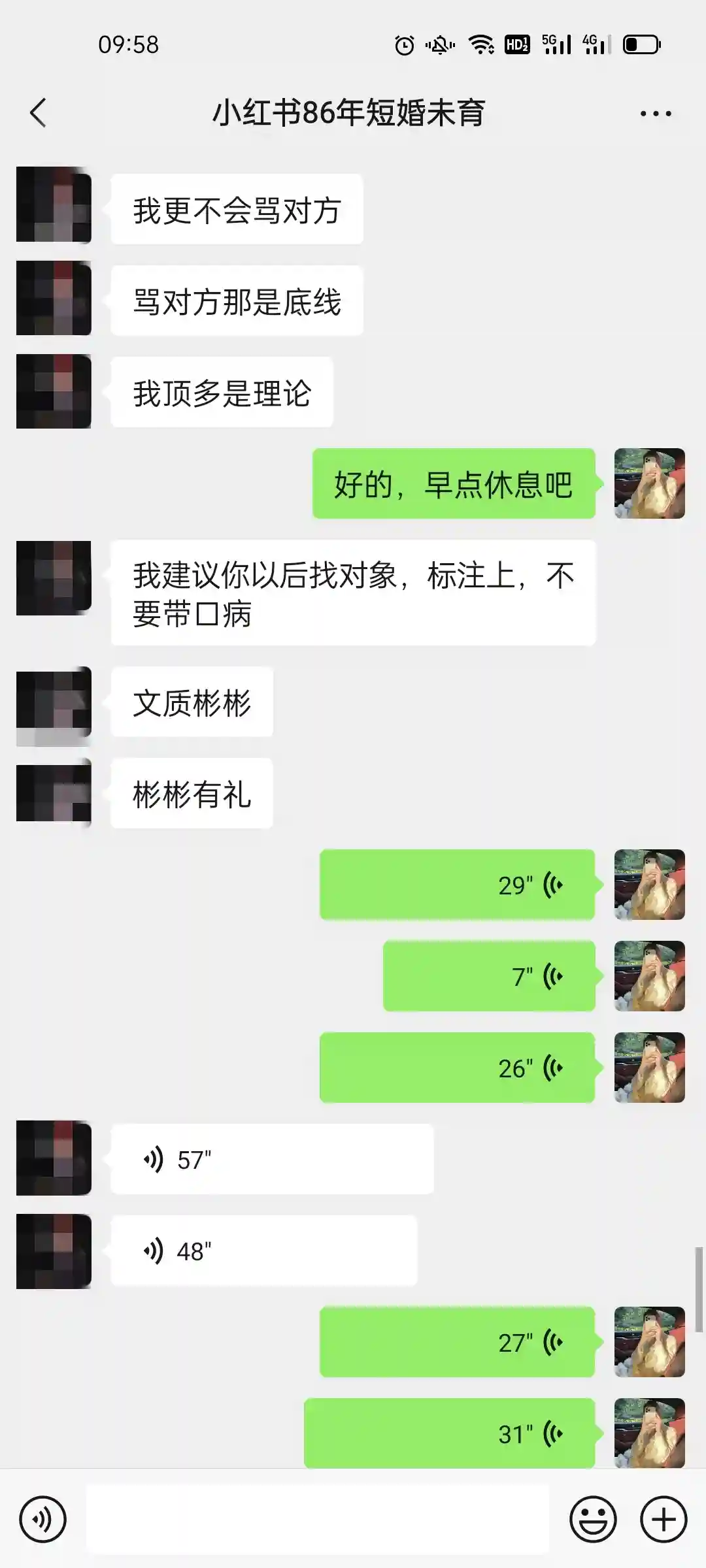Open contact avatar beside 文质彬彬
706x1568 pixels.
[x=54, y=706]
